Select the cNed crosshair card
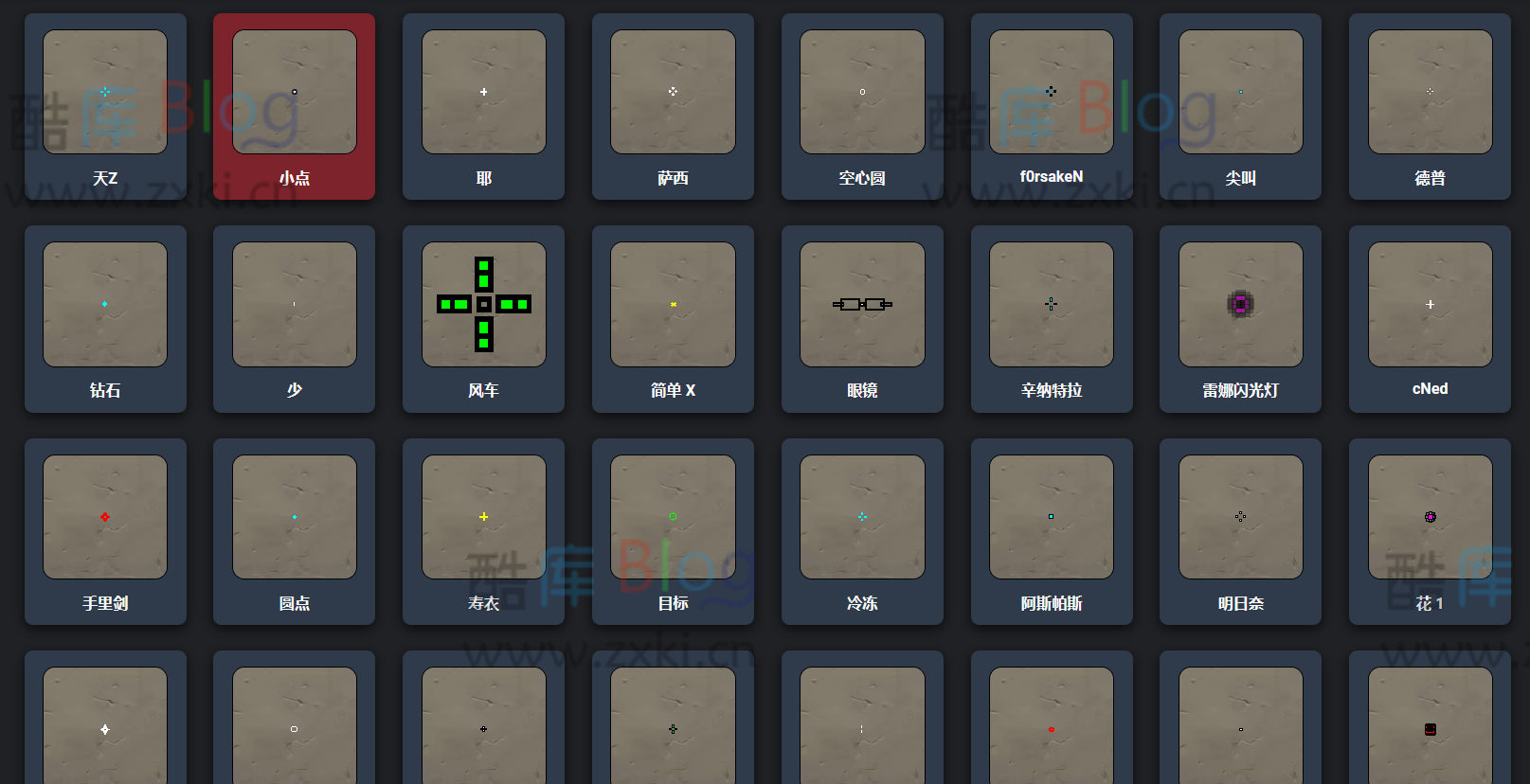This screenshot has height=784, width=1530. pyautogui.click(x=1430, y=318)
